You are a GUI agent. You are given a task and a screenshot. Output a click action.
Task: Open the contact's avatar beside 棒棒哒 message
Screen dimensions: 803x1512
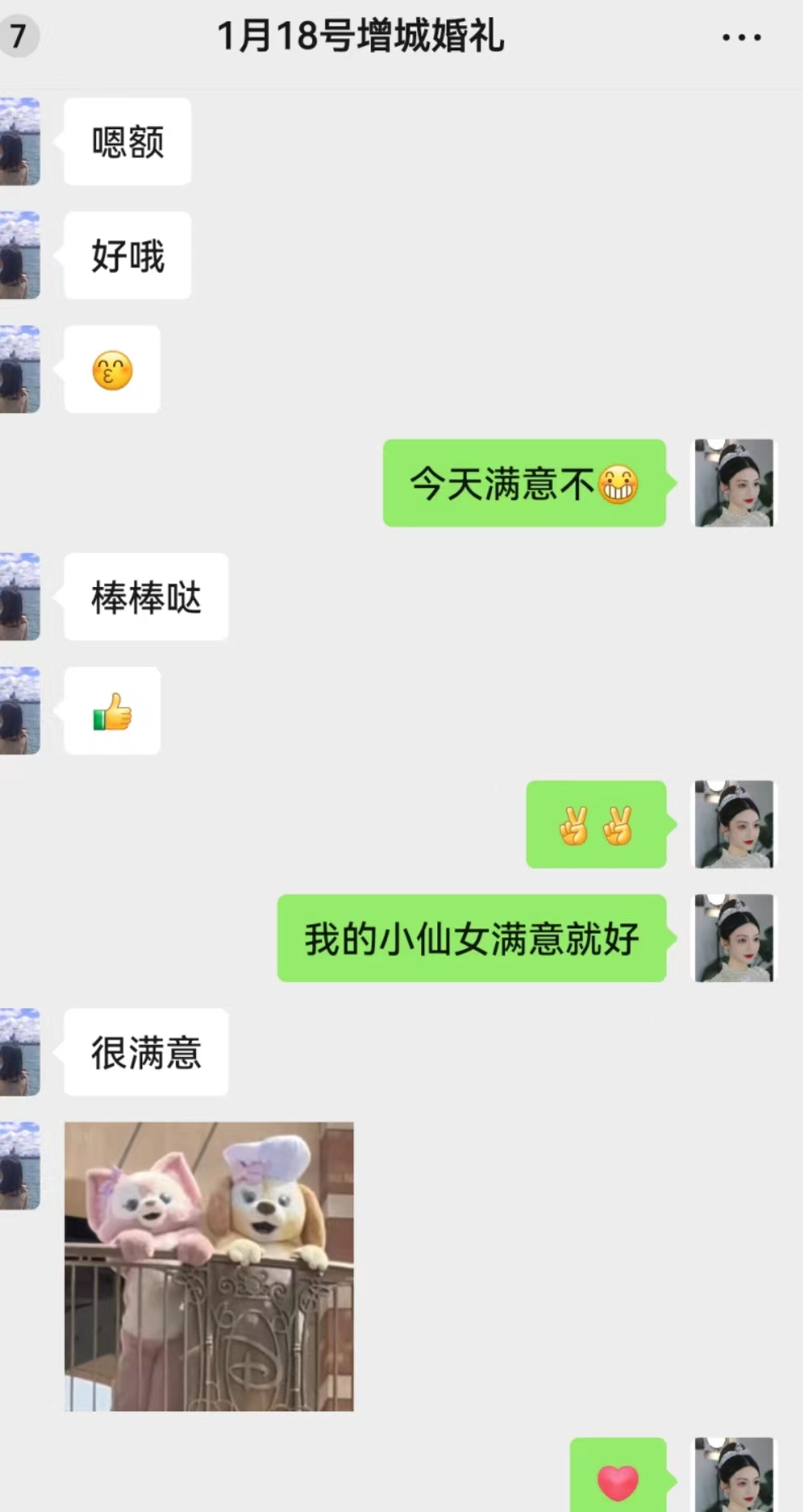tap(20, 597)
